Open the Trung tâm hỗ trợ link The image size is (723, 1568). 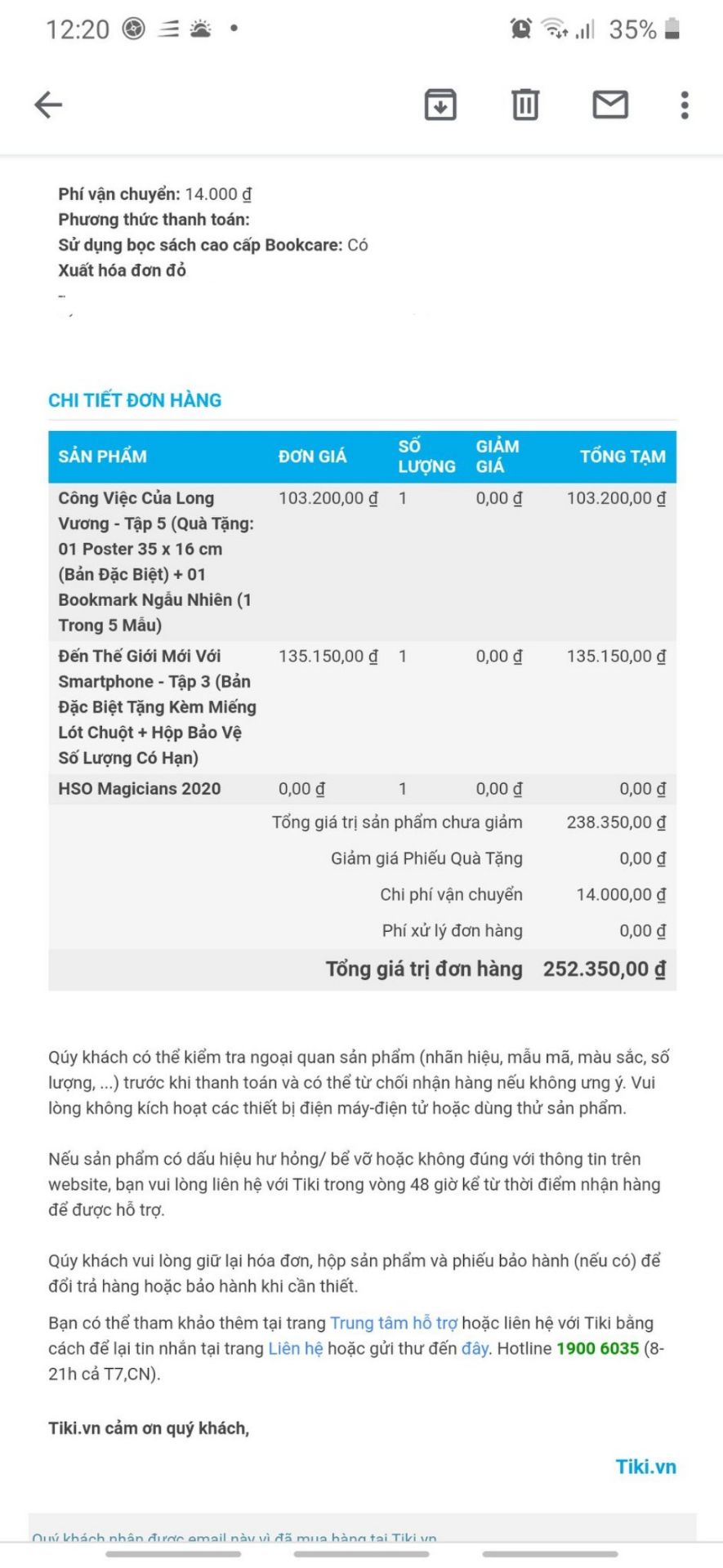[x=393, y=1323]
